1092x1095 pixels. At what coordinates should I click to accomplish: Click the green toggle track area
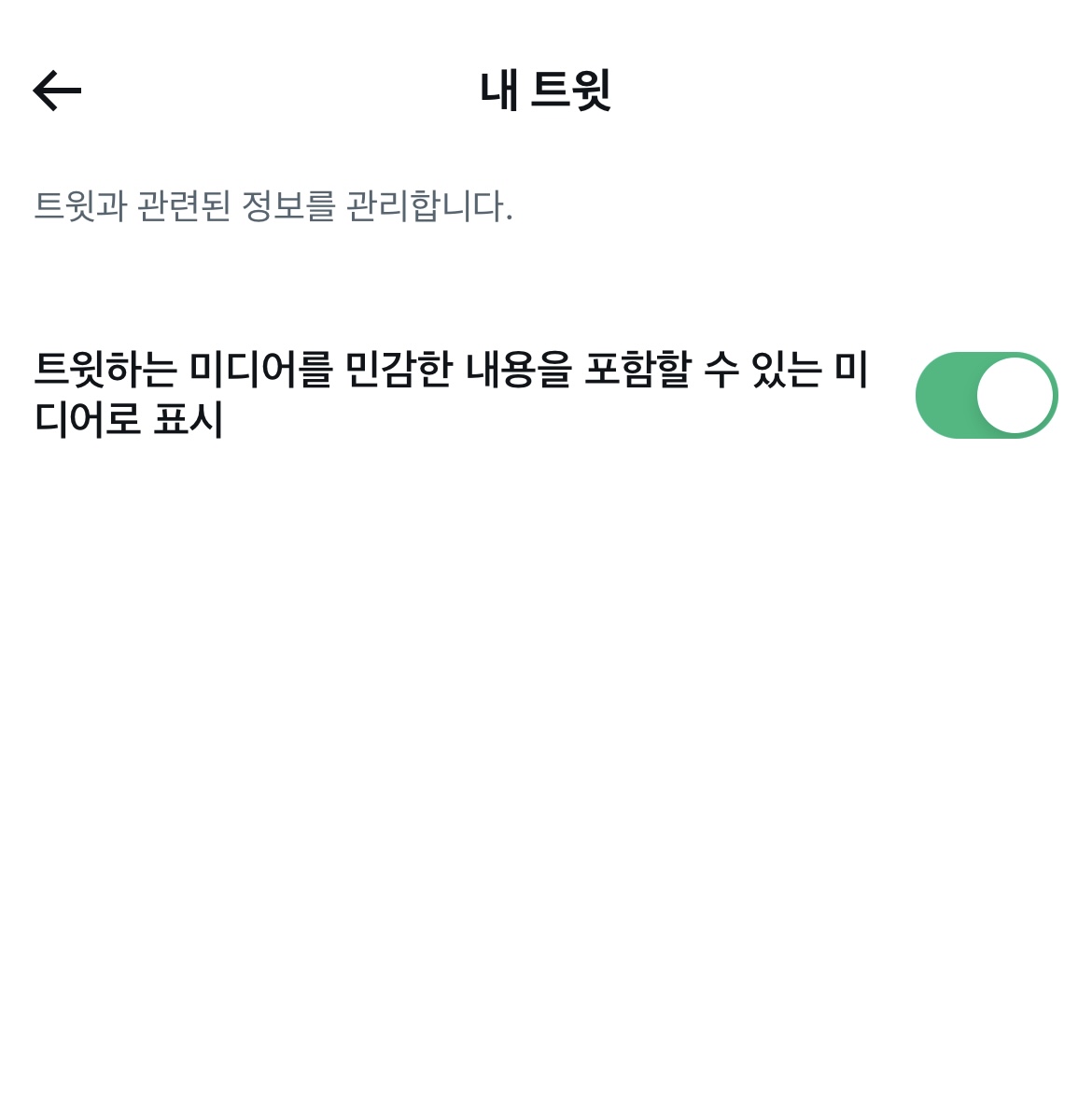click(x=952, y=395)
